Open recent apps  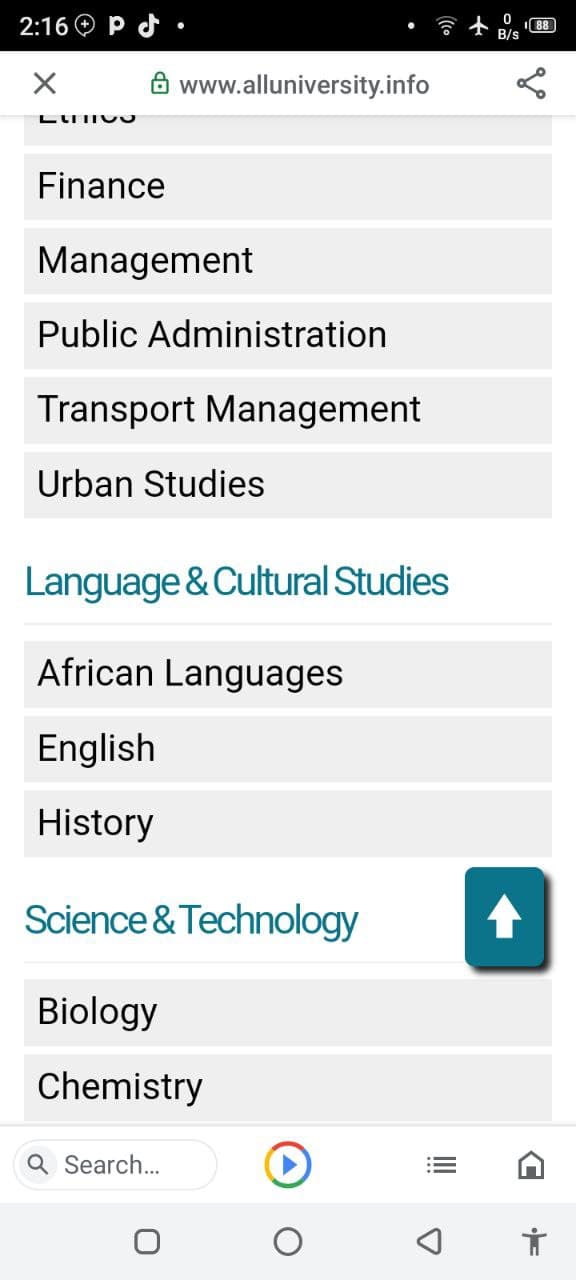click(x=147, y=1242)
